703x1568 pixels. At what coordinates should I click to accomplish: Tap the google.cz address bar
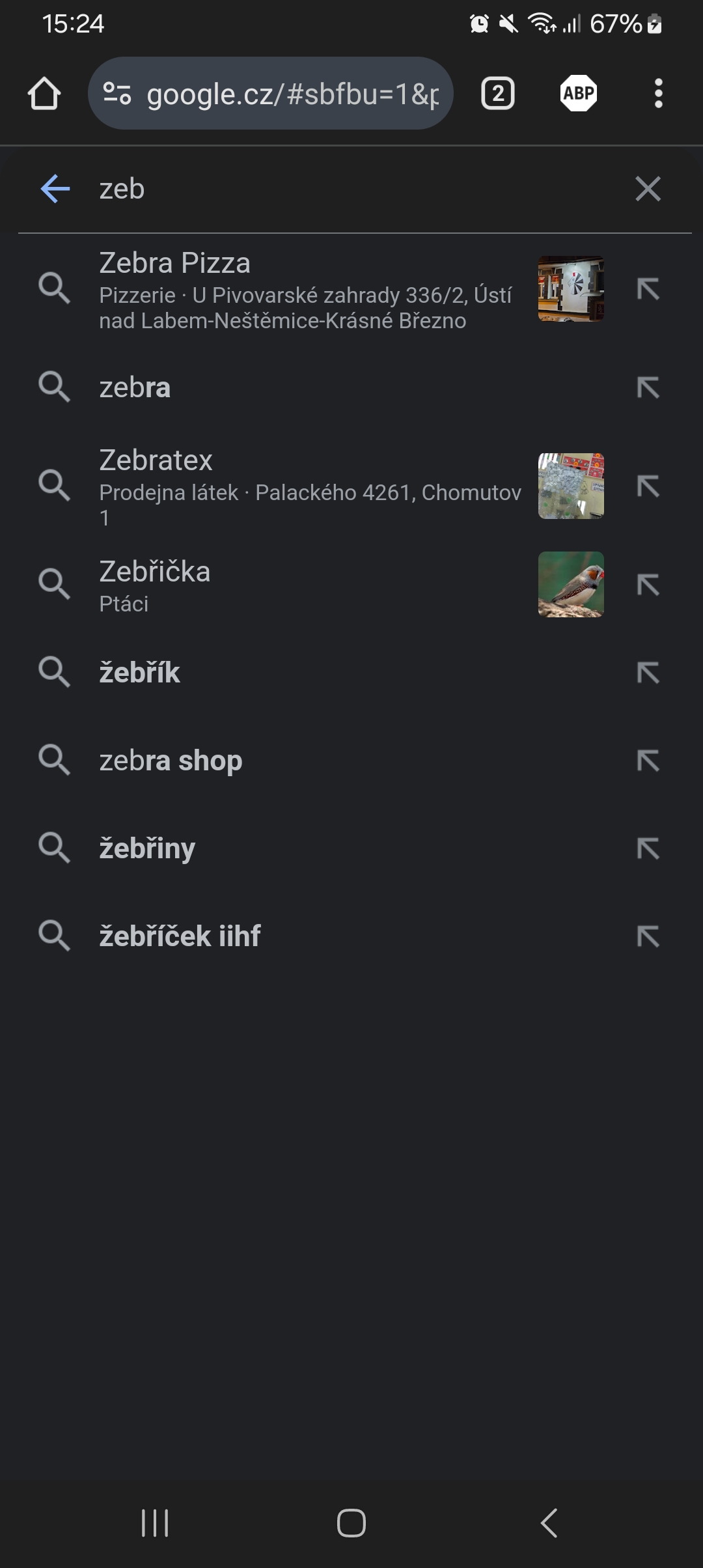click(x=270, y=94)
